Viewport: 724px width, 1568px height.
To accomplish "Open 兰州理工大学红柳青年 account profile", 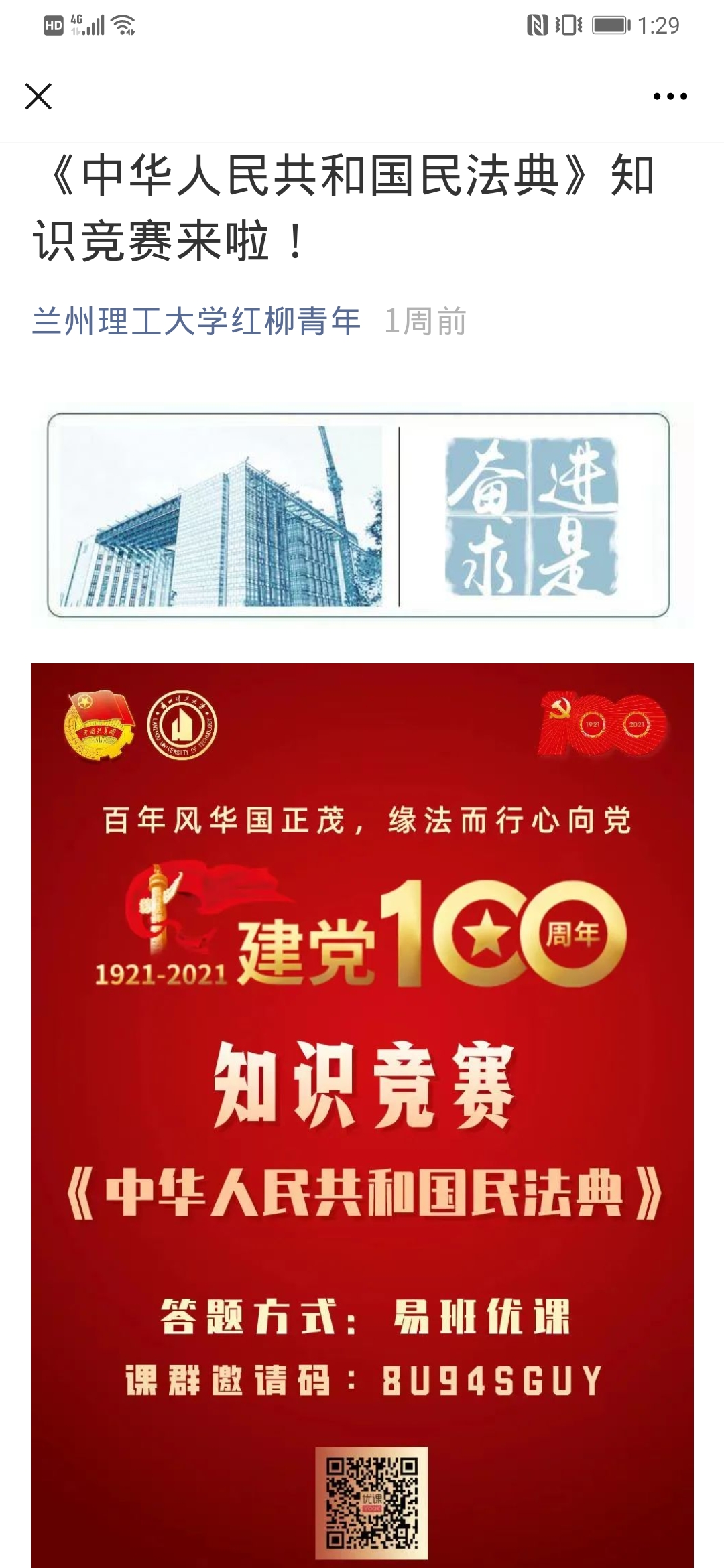I will 196,321.
